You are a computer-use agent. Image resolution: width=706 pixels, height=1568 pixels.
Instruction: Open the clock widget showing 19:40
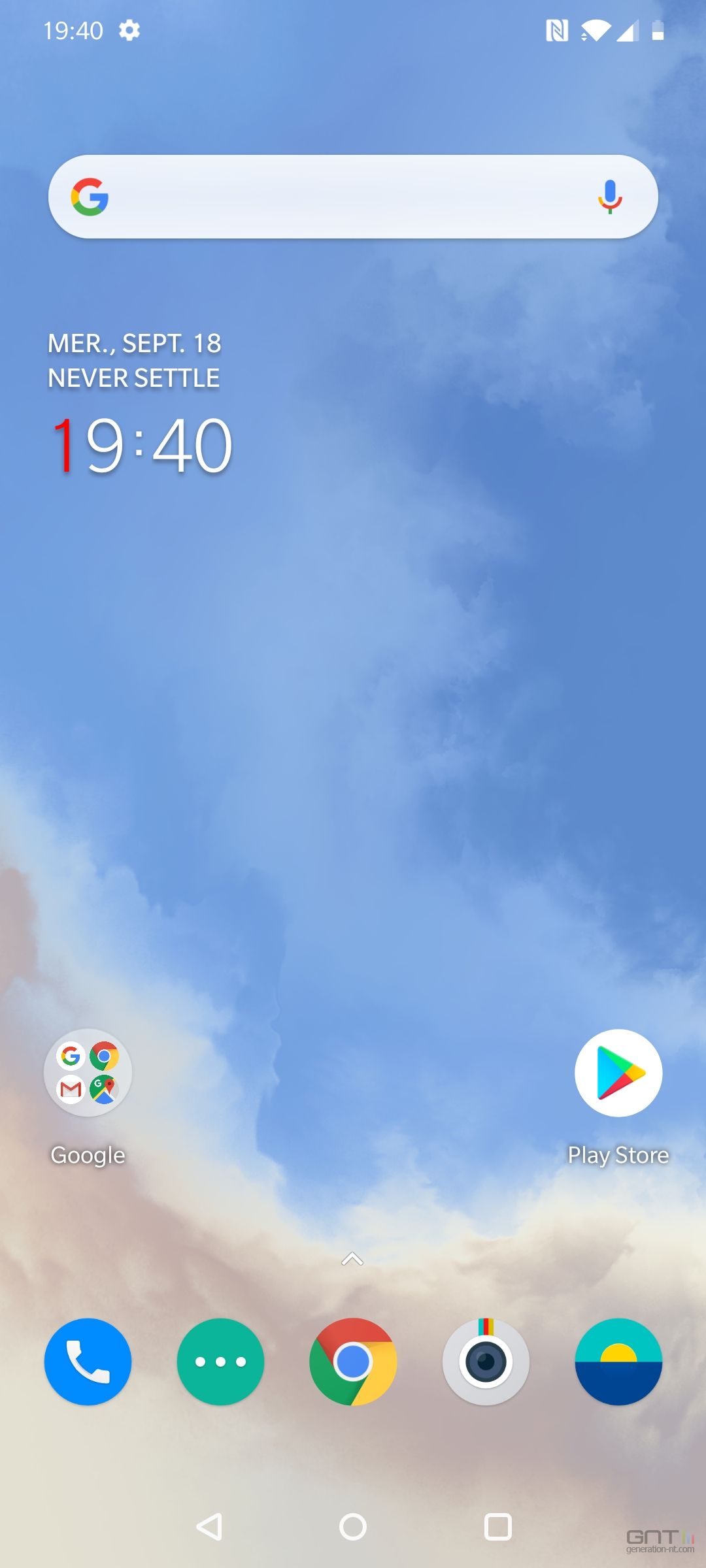[141, 446]
